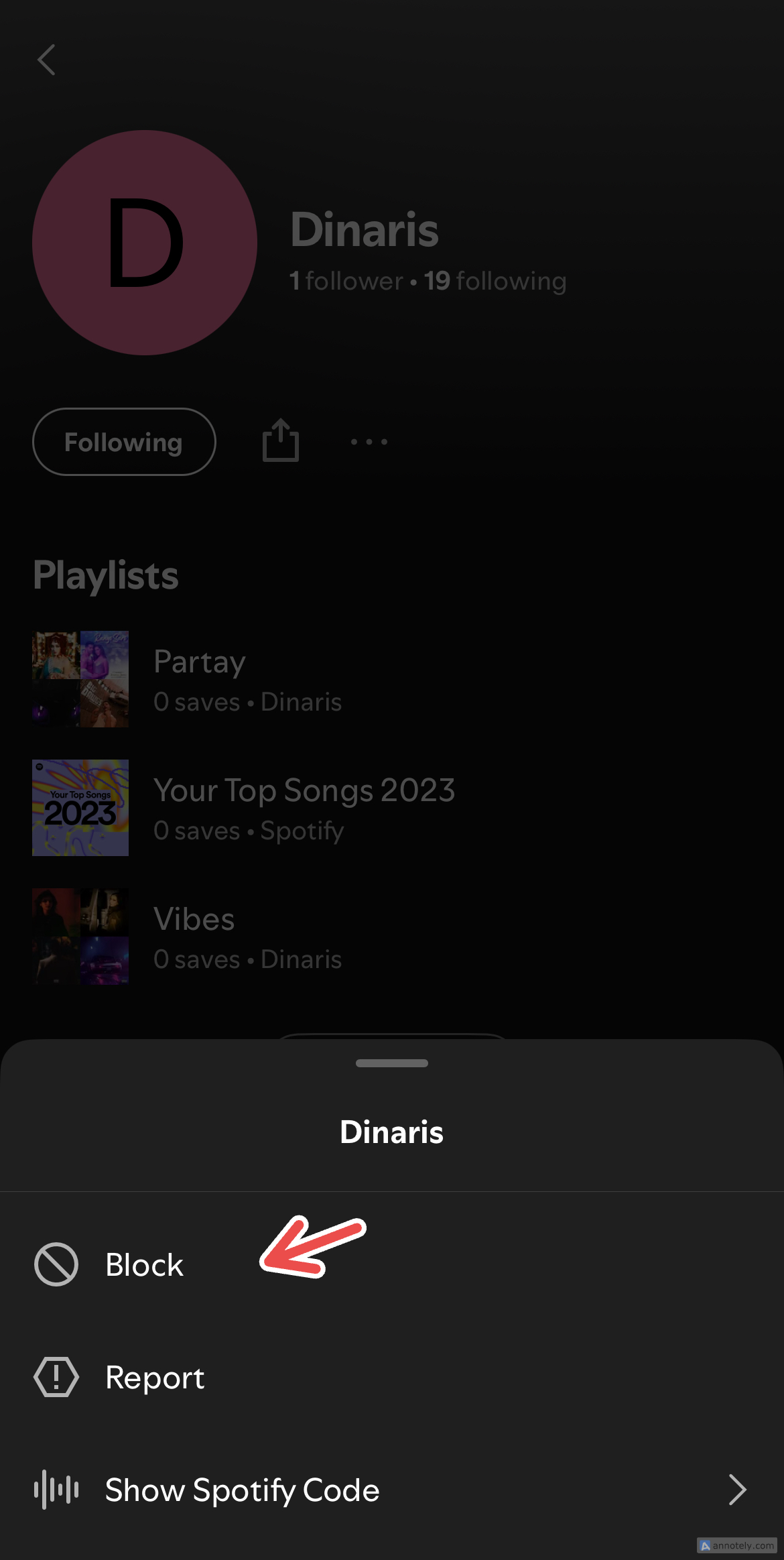Open the Partay playlist
784x1560 pixels.
pyautogui.click(x=200, y=662)
